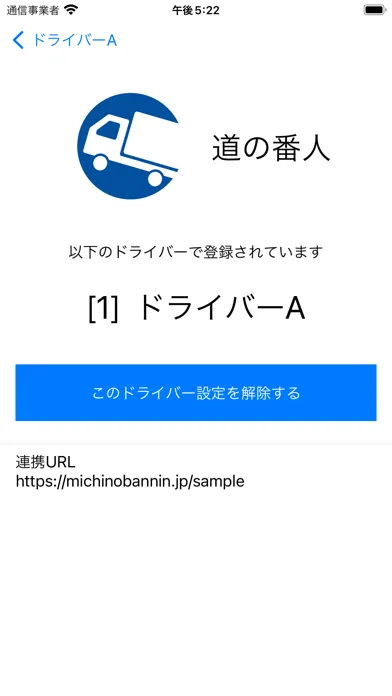Tap このドライバー設定を解除する button
The height and width of the screenshot is (696, 392).
pyautogui.click(x=196, y=393)
